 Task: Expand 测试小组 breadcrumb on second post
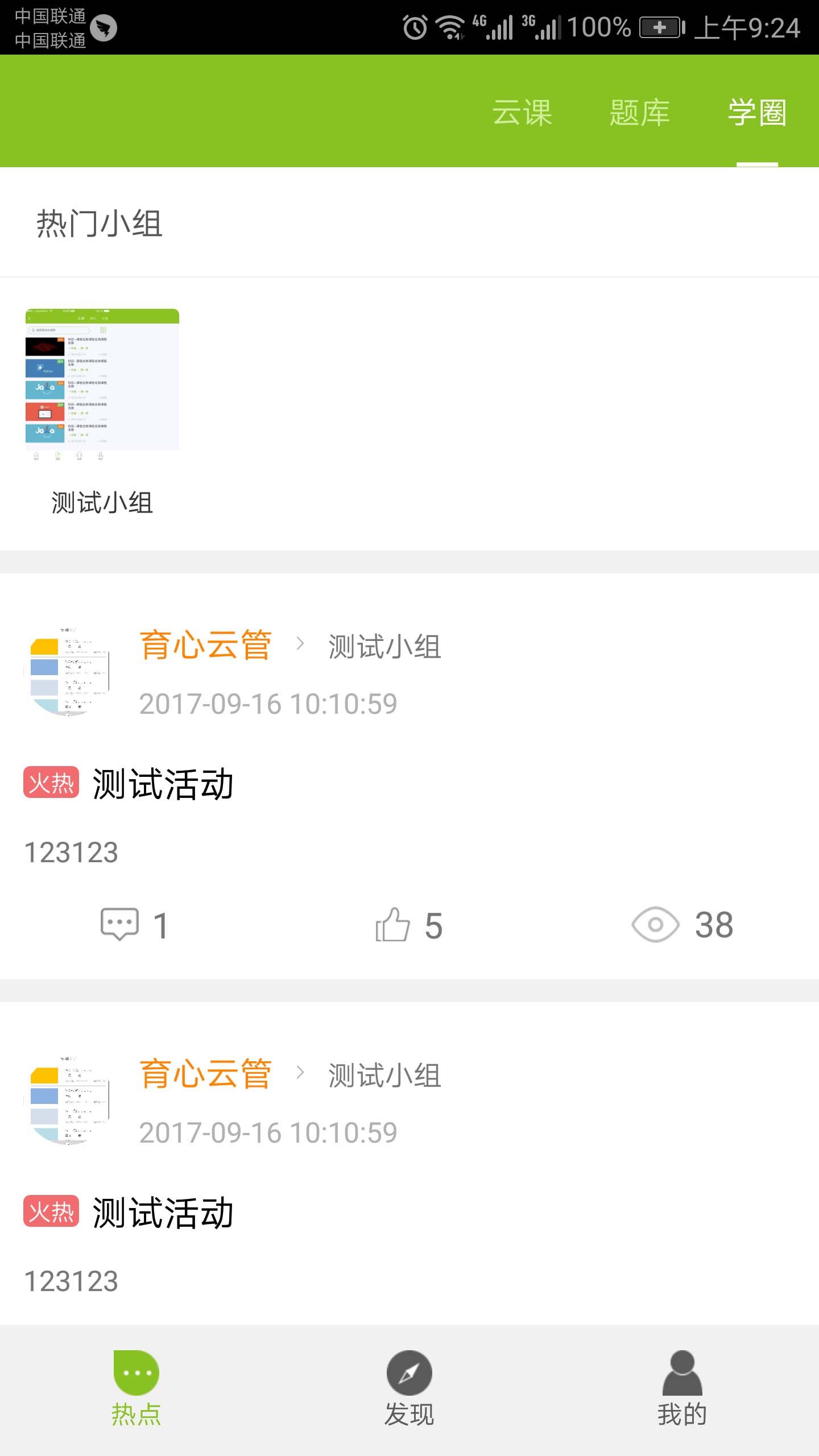[x=384, y=1074]
